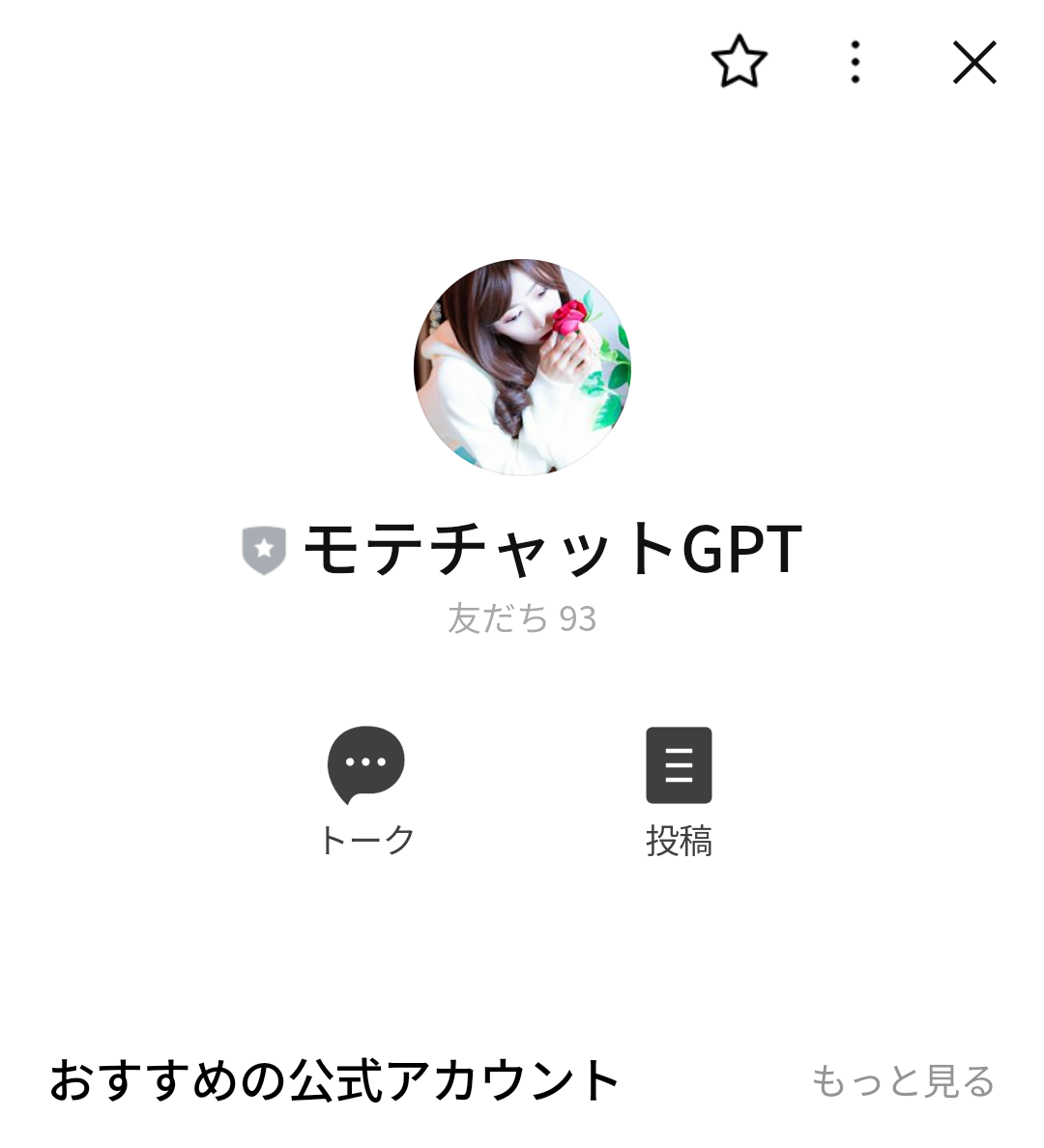The height and width of the screenshot is (1148, 1044).
Task: Expand more recommendations with もっと見る
Action: point(905,1081)
